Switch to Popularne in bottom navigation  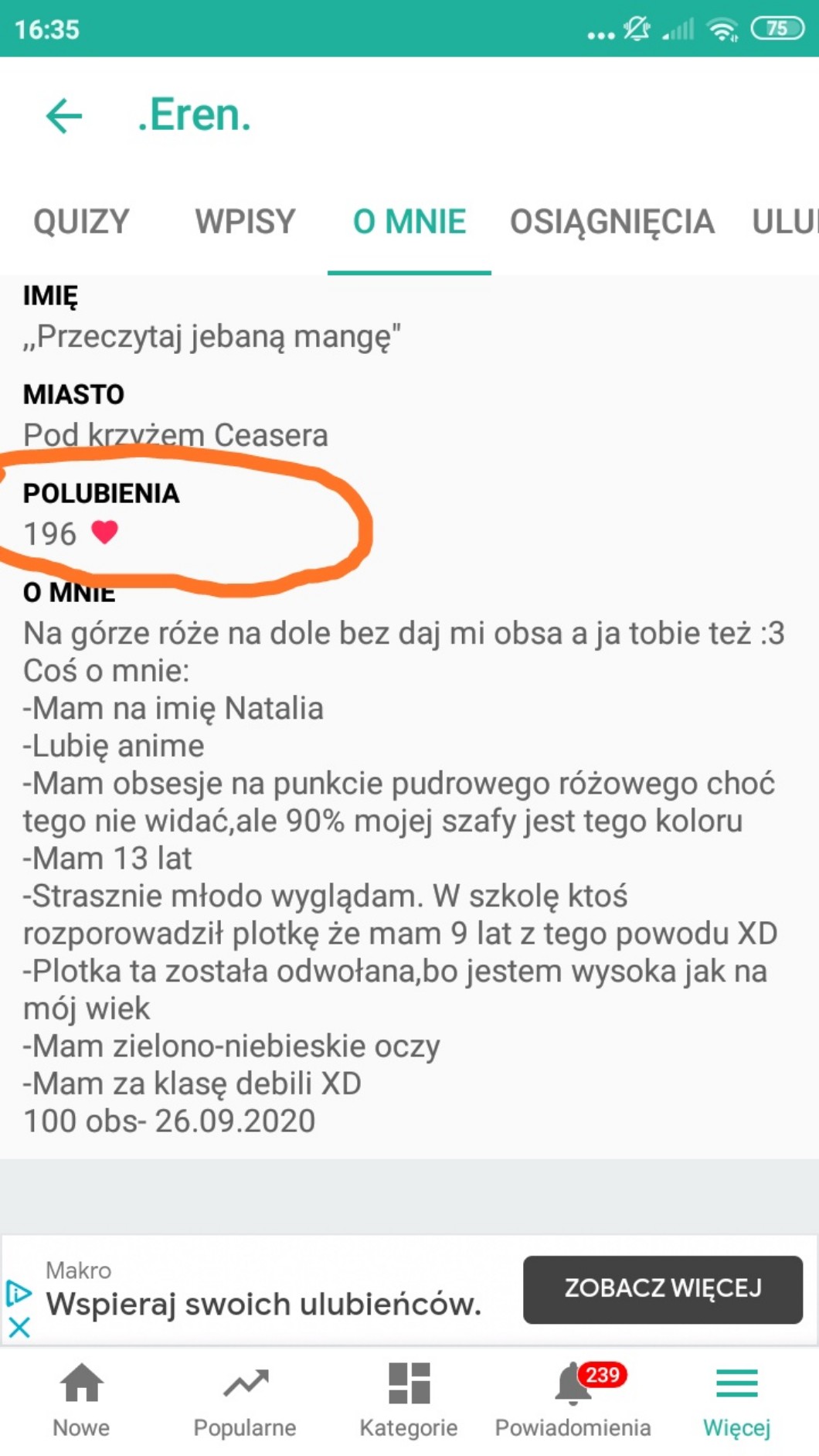tap(245, 1399)
